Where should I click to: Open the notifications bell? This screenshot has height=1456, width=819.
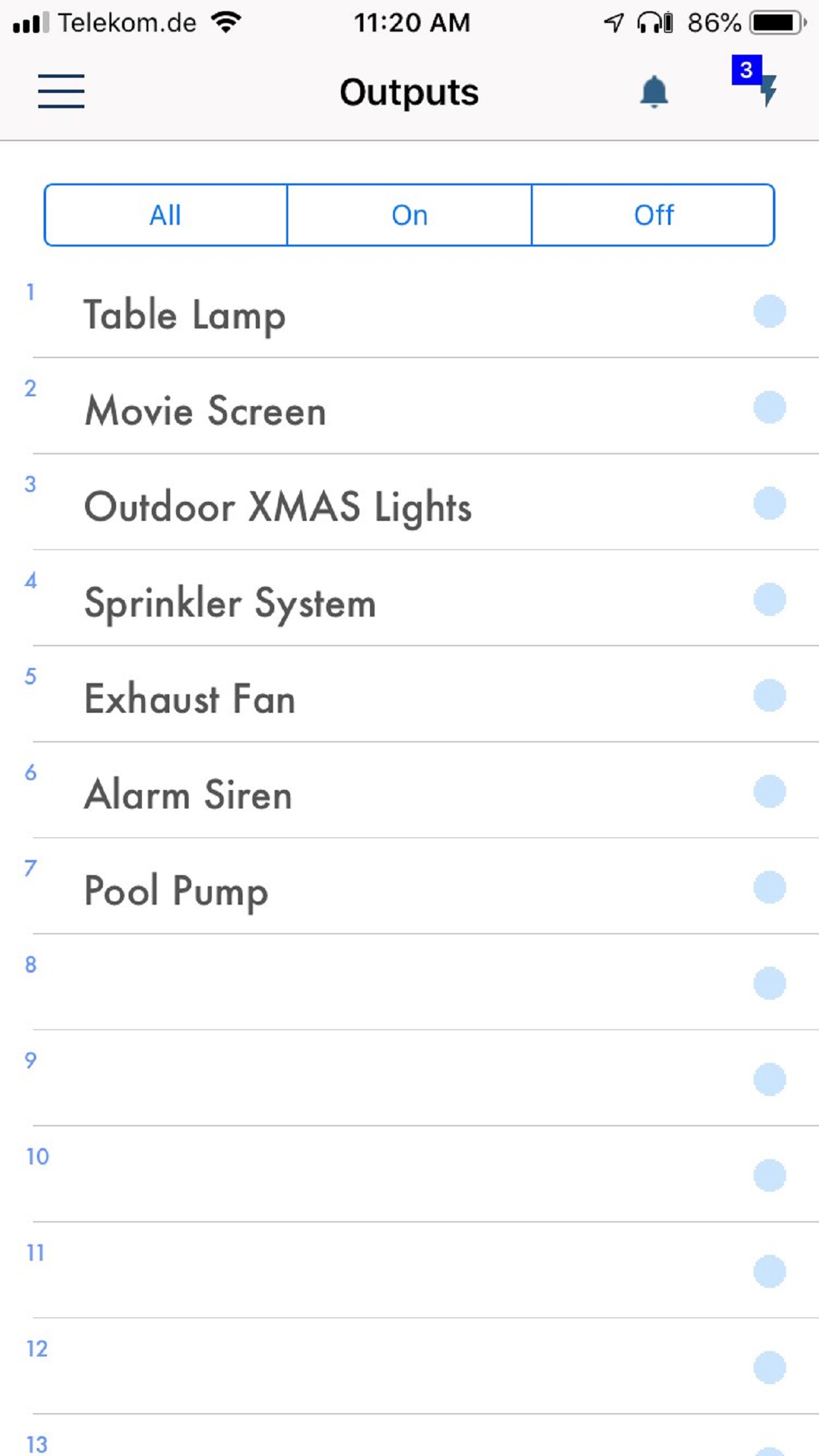[x=653, y=91]
